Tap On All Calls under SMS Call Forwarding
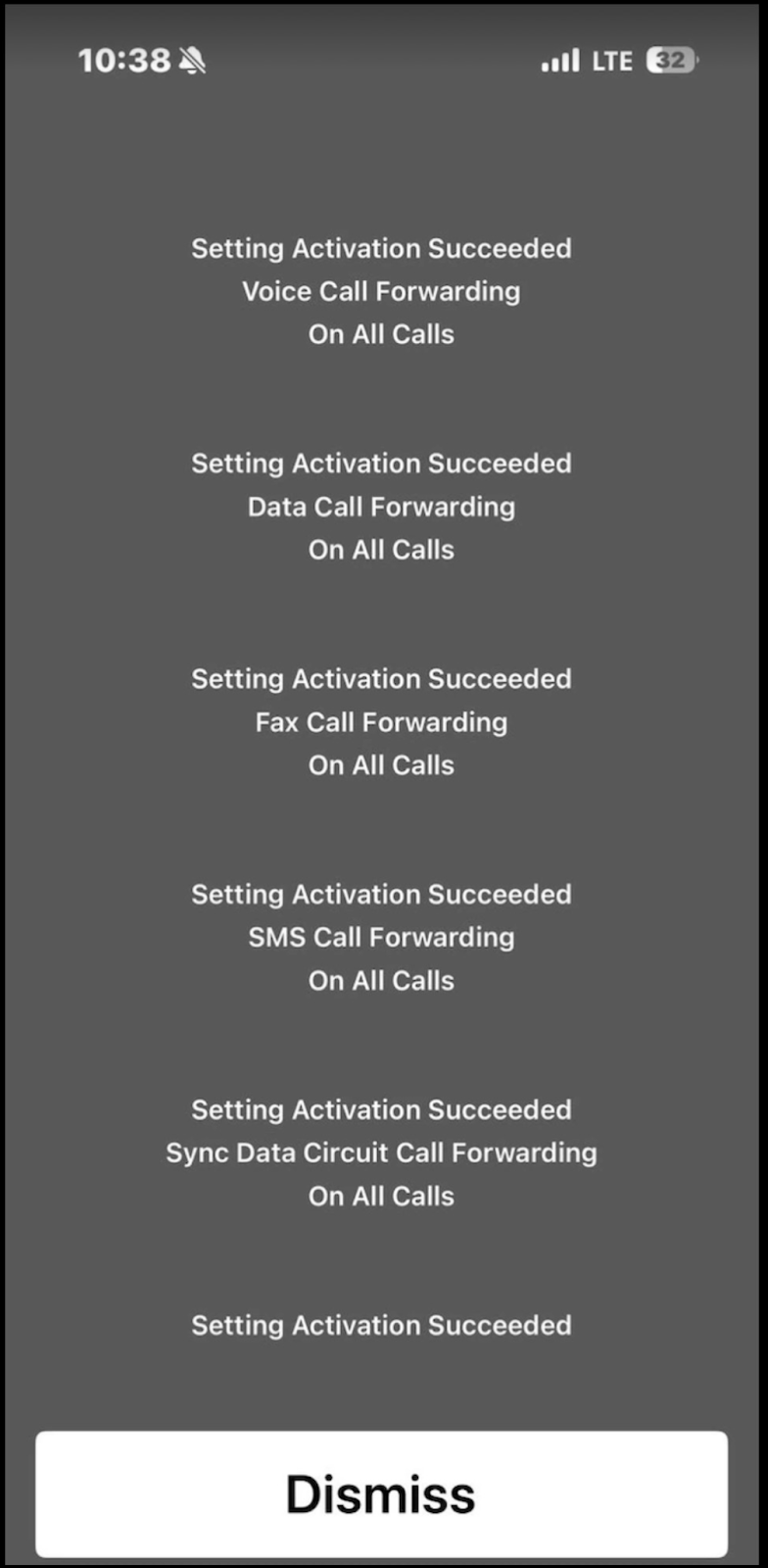This screenshot has width=768, height=1568. point(381,980)
